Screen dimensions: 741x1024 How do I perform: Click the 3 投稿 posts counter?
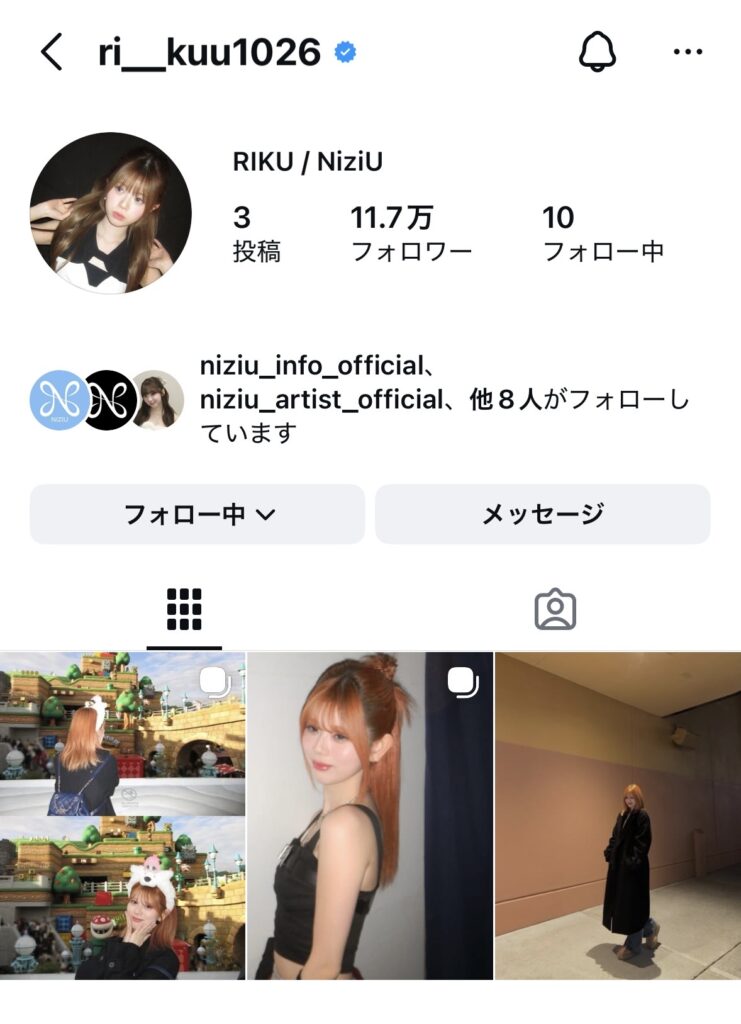[256, 228]
